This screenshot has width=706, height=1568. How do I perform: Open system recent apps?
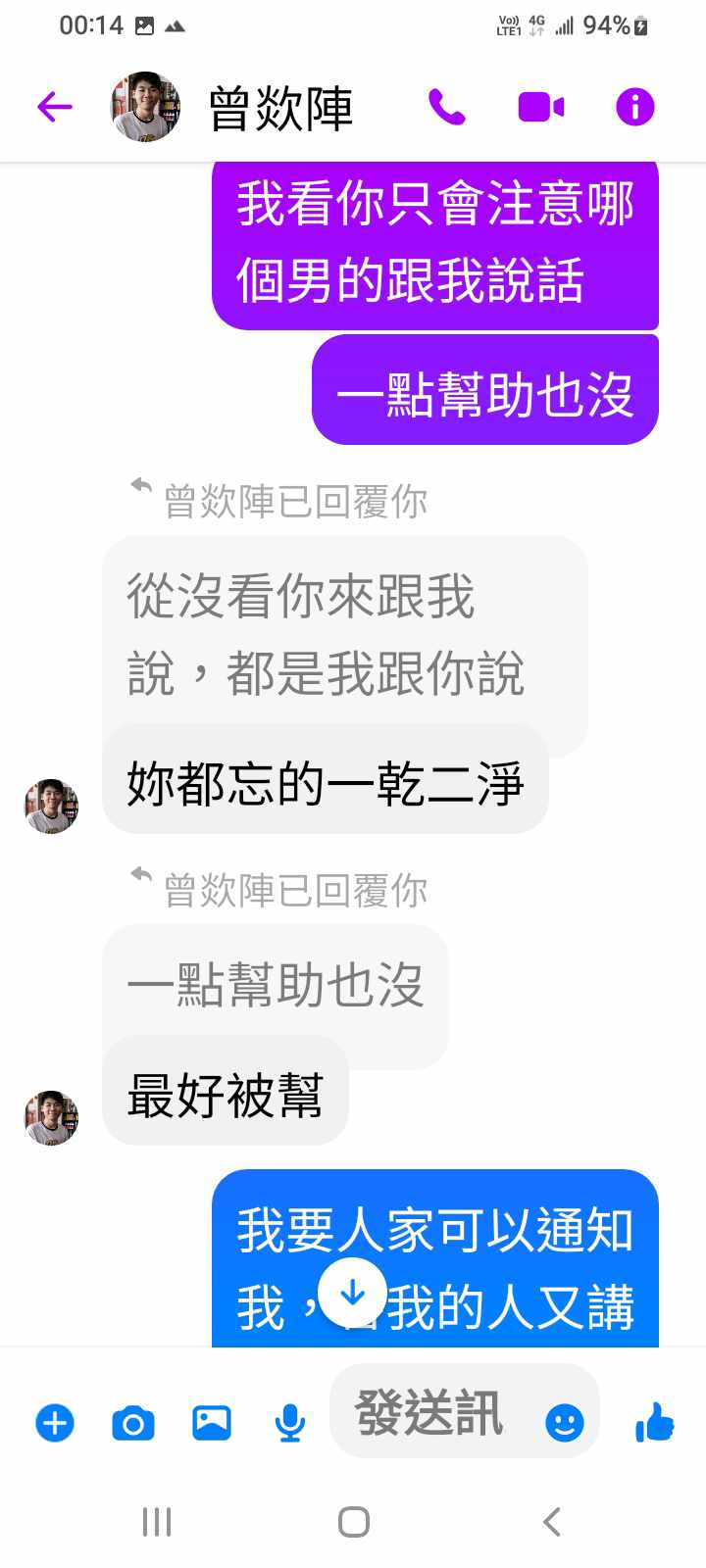157,1522
